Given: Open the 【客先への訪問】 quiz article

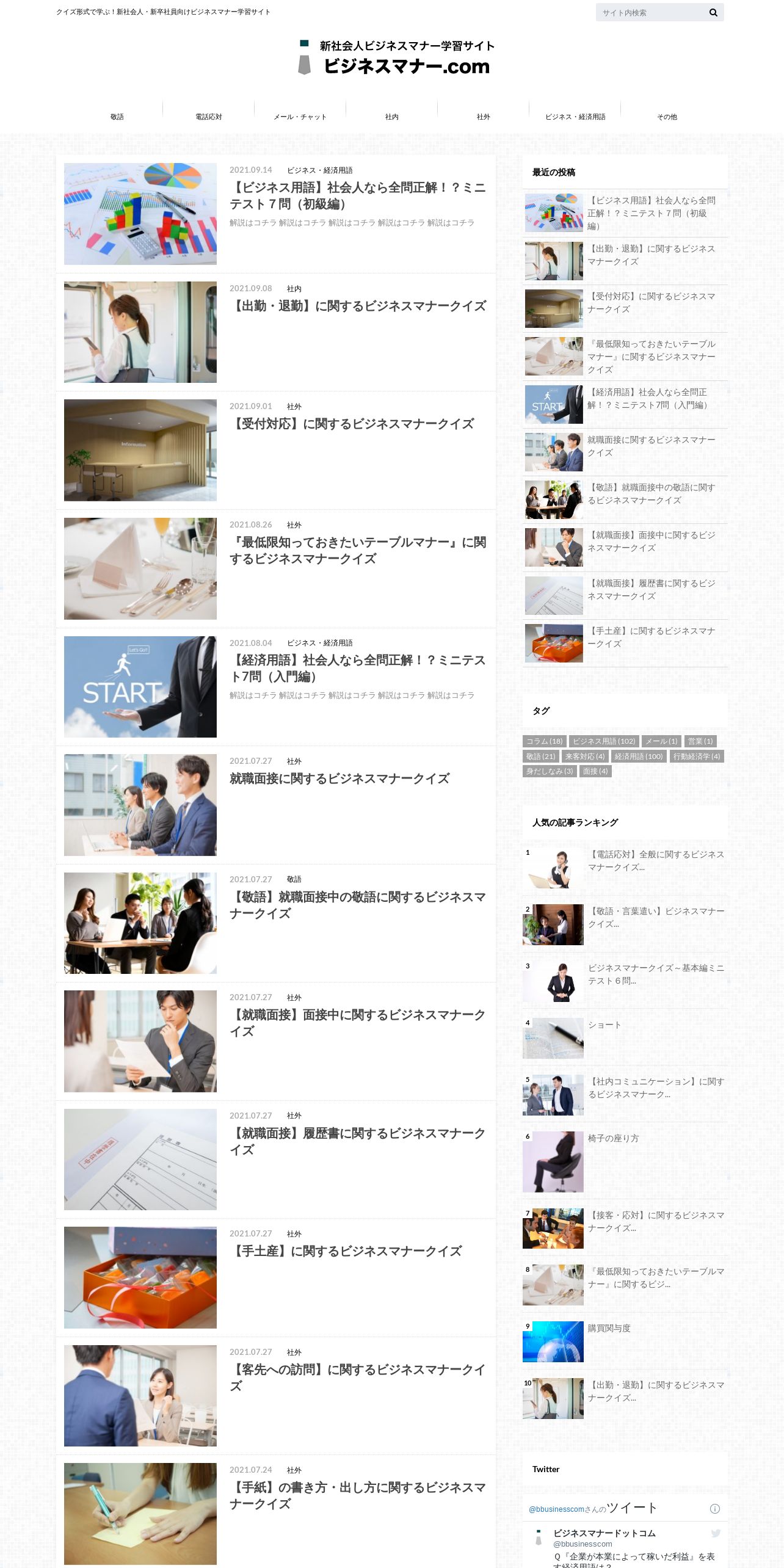Looking at the screenshot, I should tap(358, 1377).
